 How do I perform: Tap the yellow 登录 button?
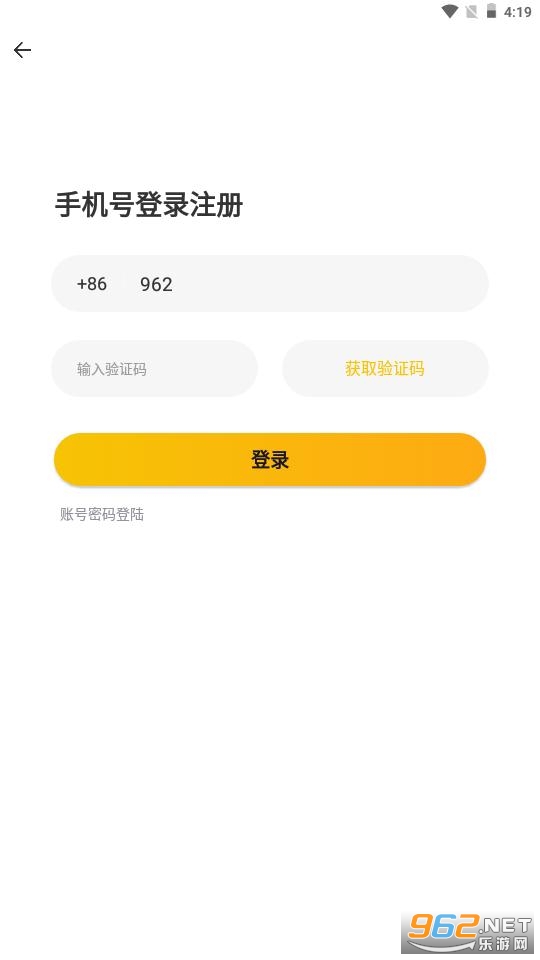270,459
